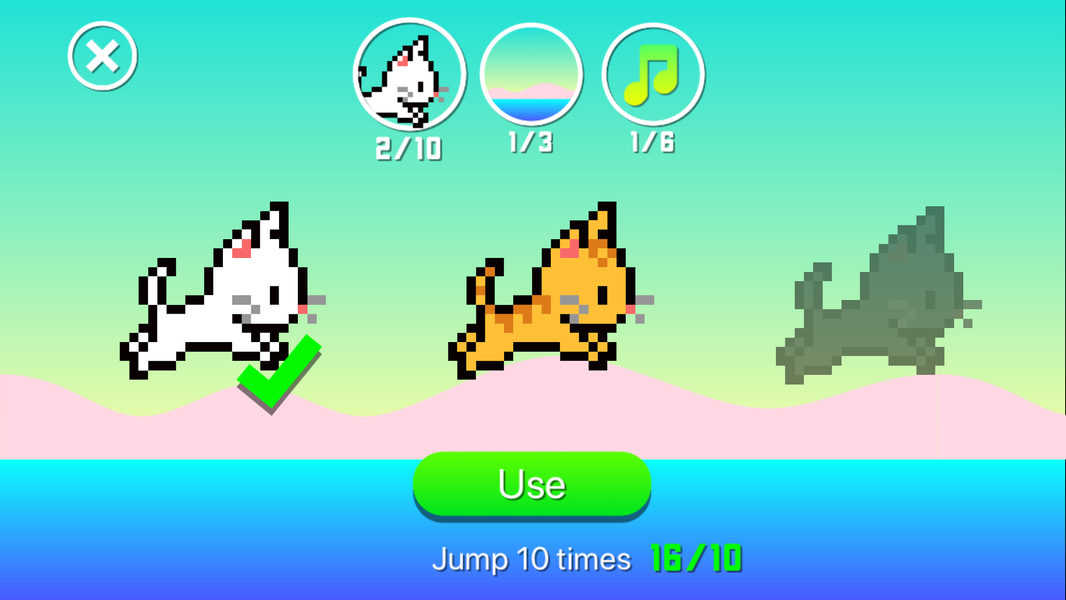This screenshot has height=600, width=1066.
Task: Close the customization screen
Action: [x=102, y=56]
